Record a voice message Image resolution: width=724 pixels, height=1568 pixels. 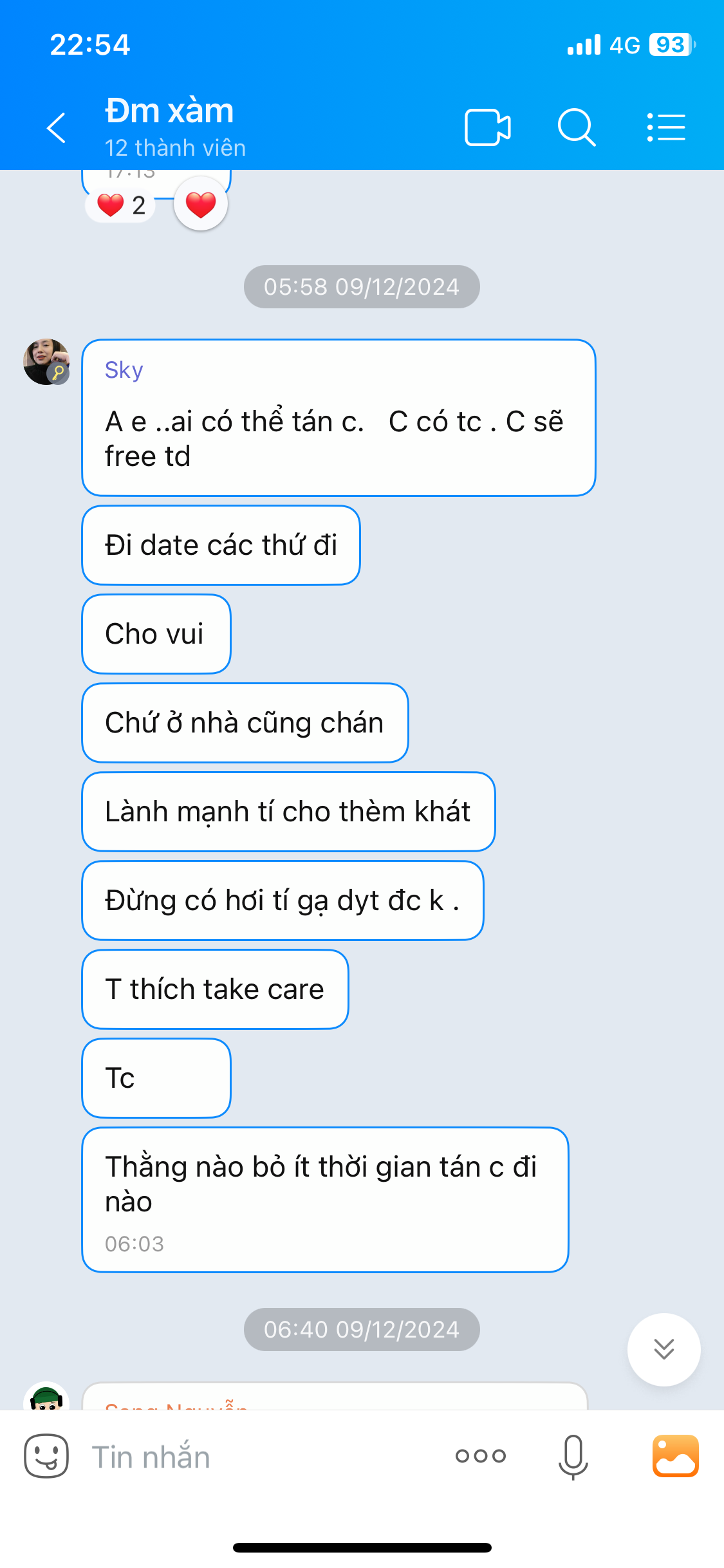pos(573,1456)
